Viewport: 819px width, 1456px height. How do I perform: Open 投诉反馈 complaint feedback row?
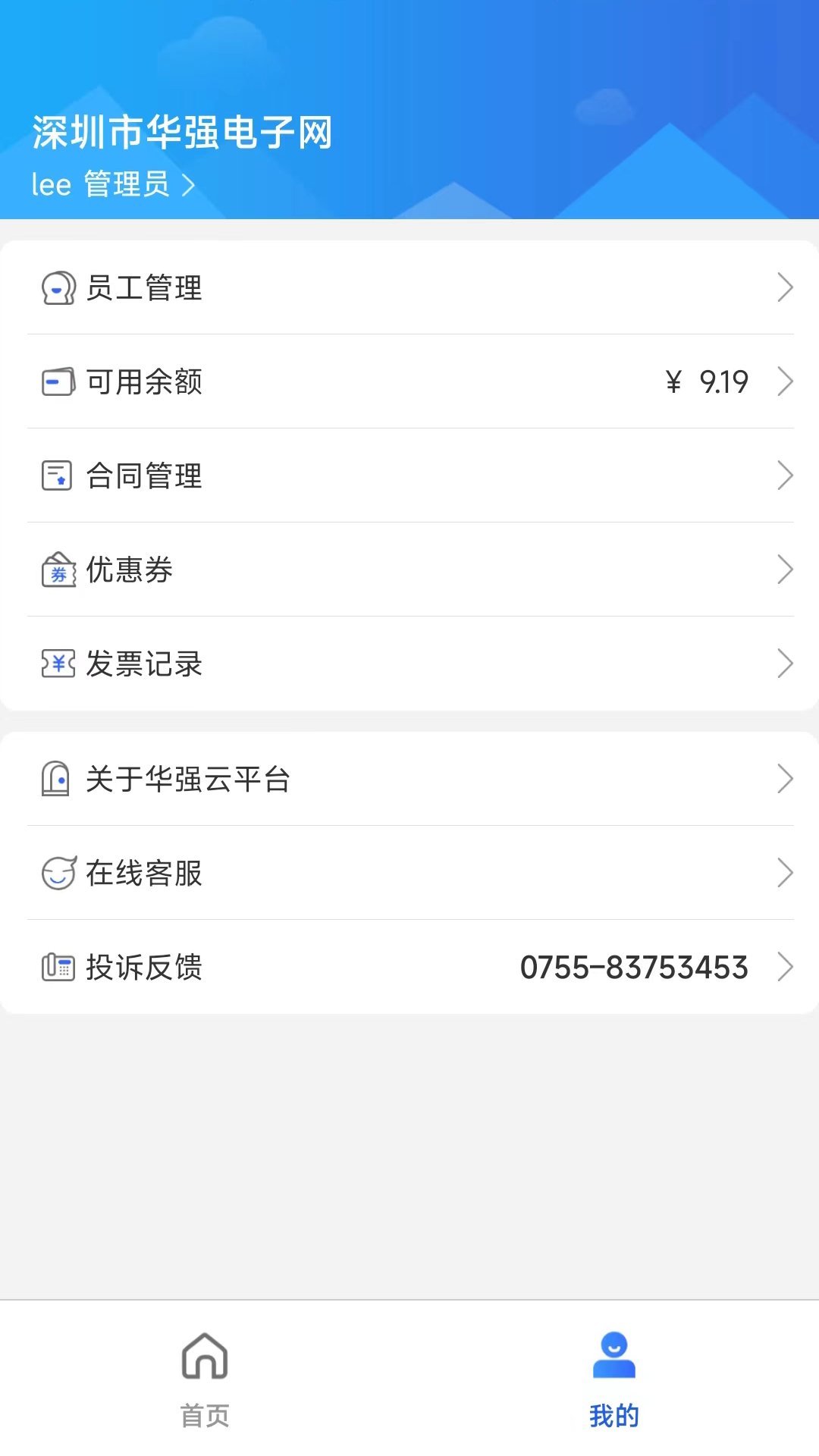409,967
